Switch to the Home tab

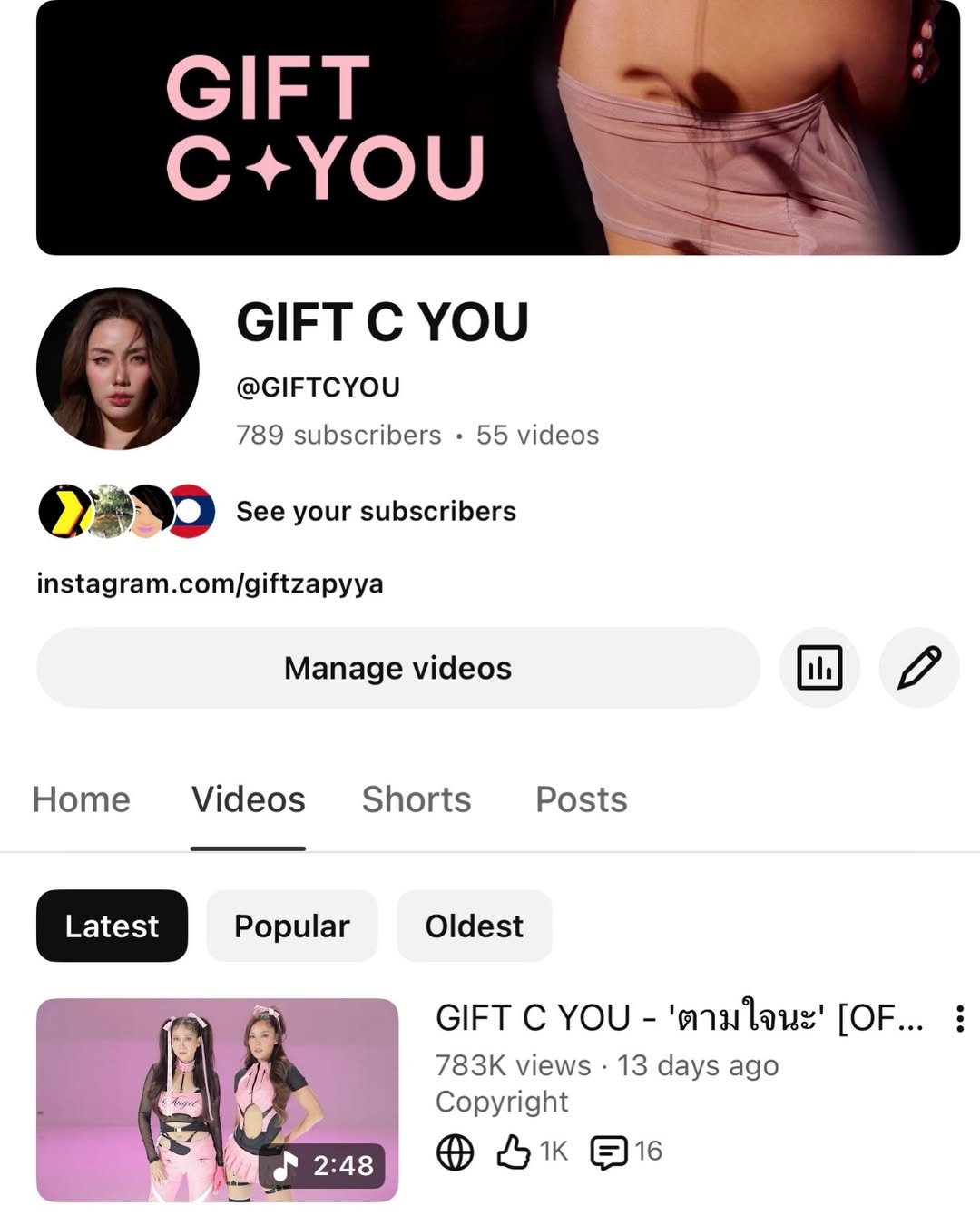click(81, 799)
